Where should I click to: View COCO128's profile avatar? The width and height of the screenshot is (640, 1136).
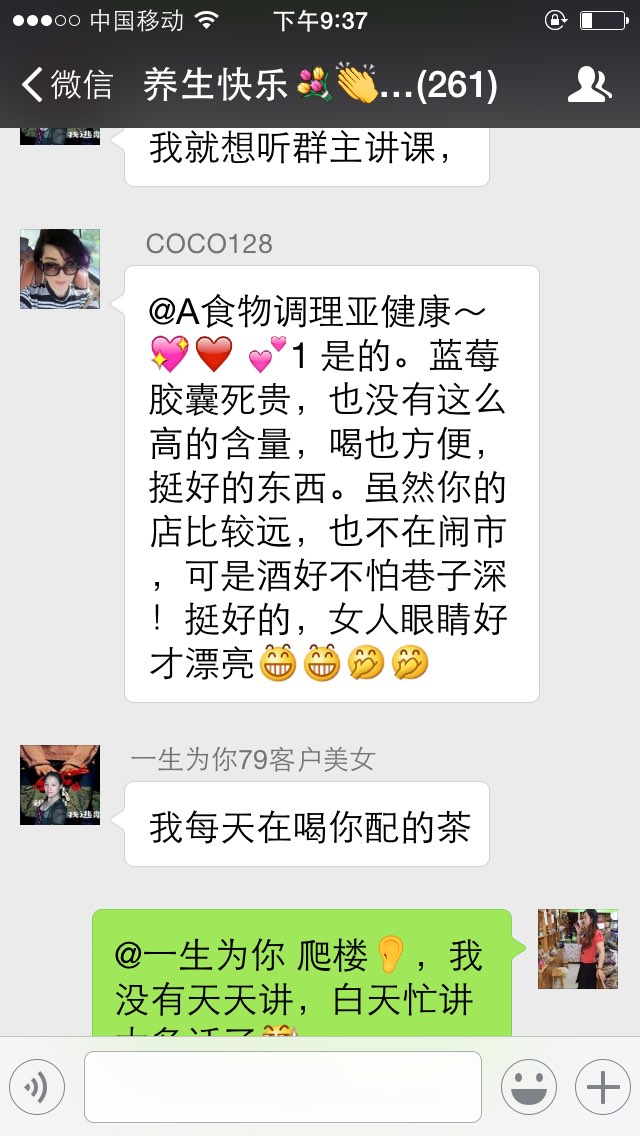click(x=60, y=269)
